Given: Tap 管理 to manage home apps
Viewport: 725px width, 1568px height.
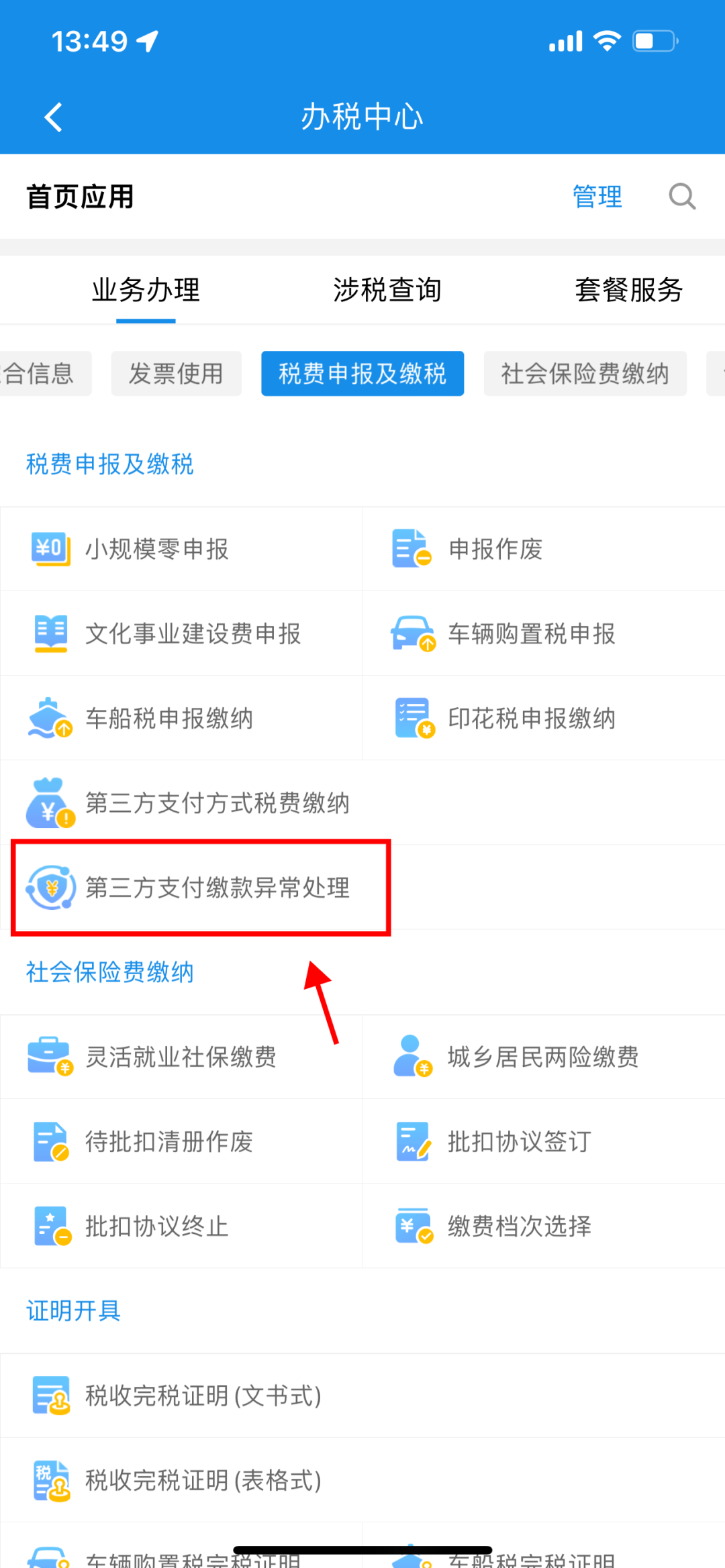Looking at the screenshot, I should tap(597, 197).
